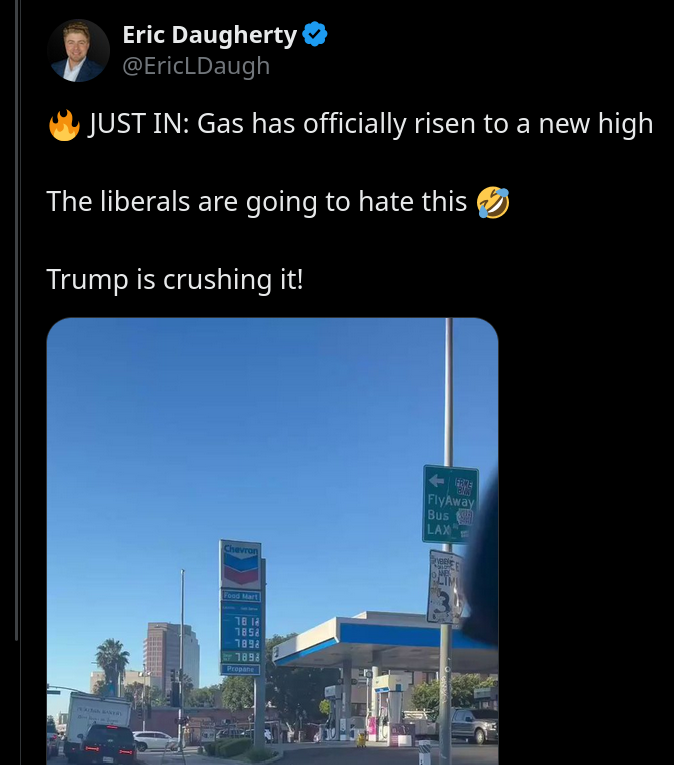Open the @EricLDaugh handle
674x765 pixels.
196,66
